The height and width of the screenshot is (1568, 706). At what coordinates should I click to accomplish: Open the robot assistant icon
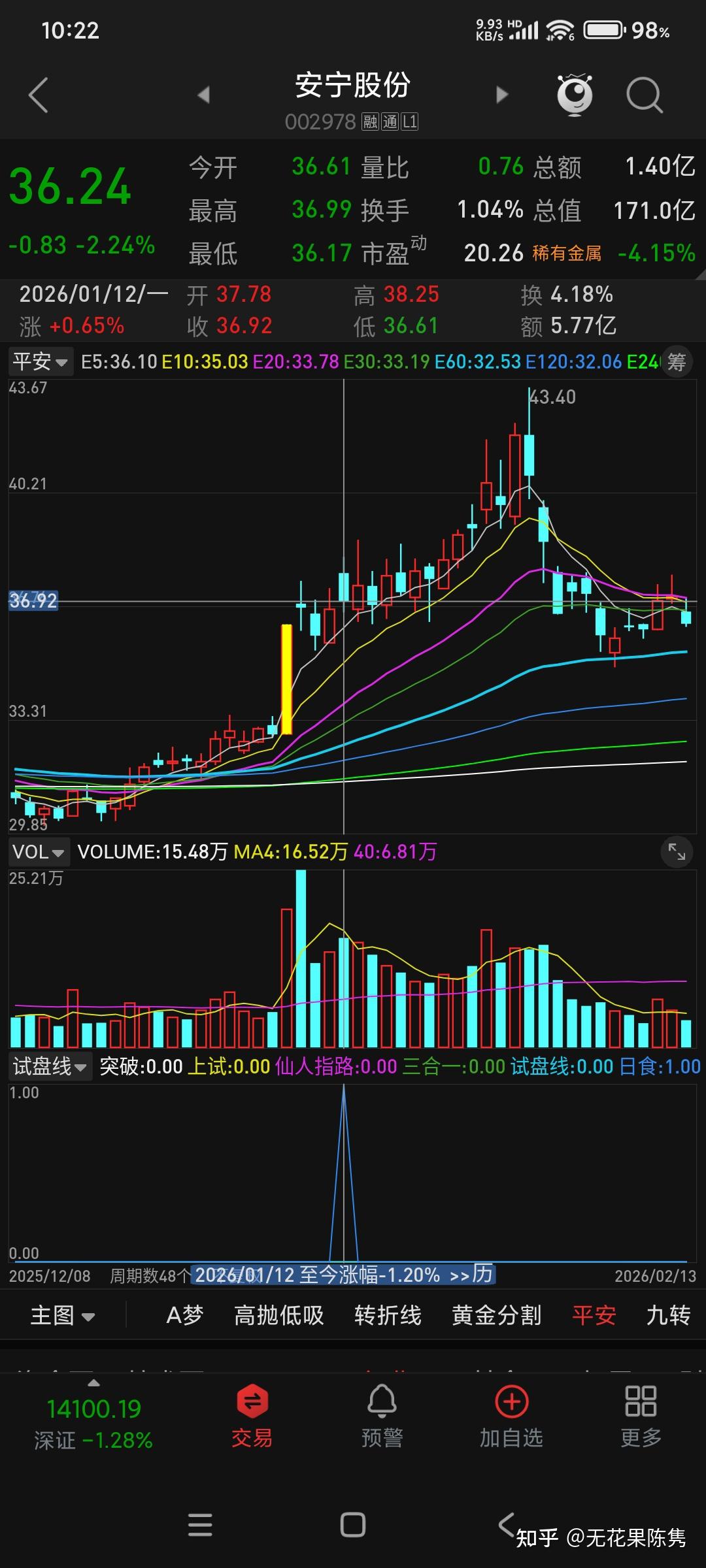click(x=575, y=95)
